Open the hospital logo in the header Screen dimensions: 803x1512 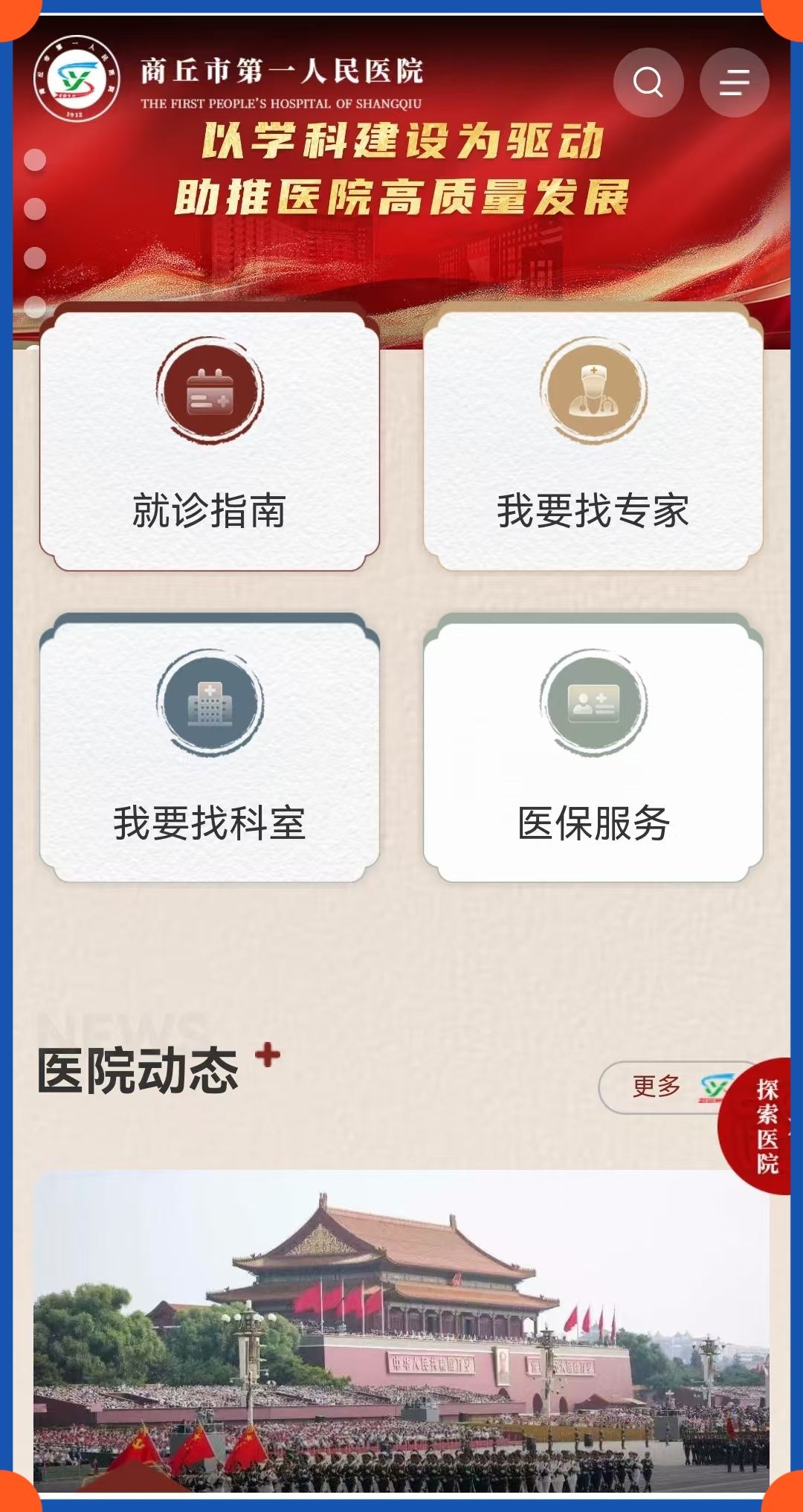[77, 78]
